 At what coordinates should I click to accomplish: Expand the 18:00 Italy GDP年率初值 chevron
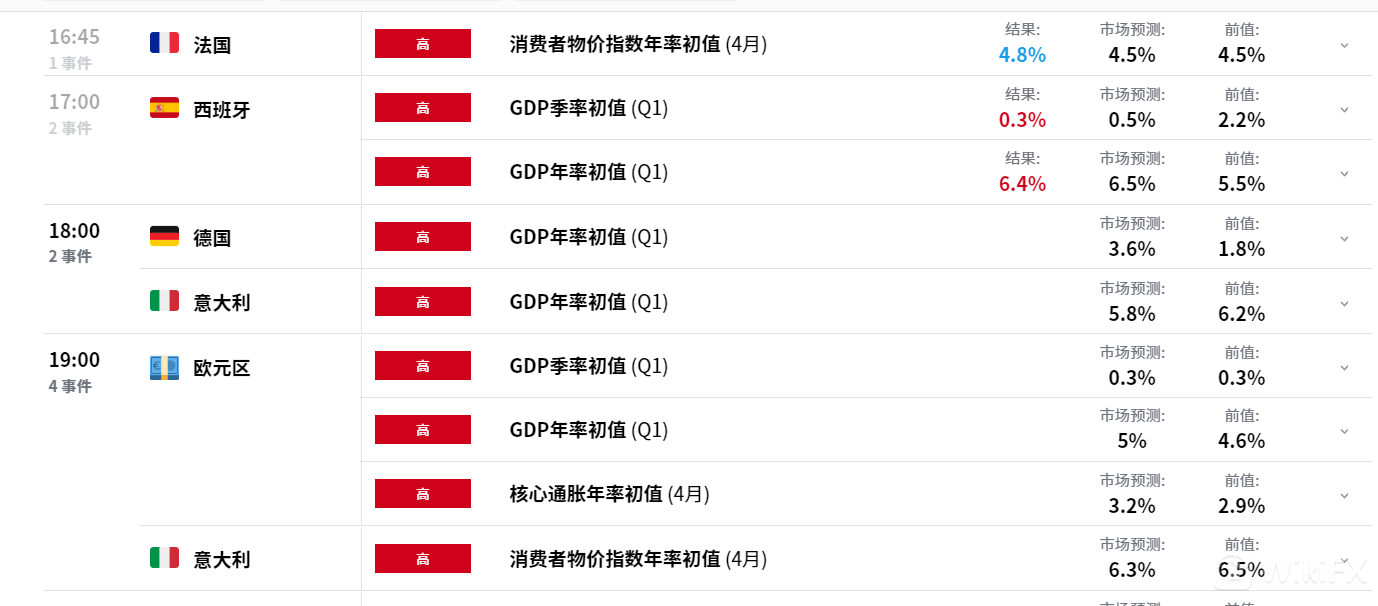tap(1344, 303)
